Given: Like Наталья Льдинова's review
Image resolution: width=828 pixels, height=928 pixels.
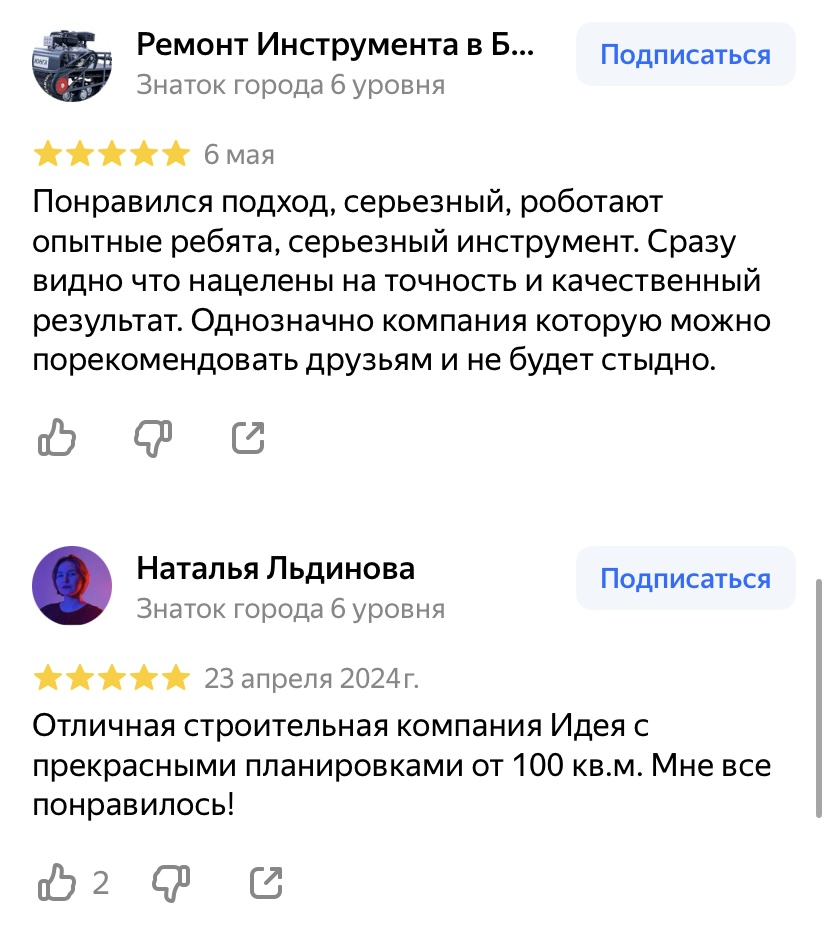Looking at the screenshot, I should [x=57, y=882].
